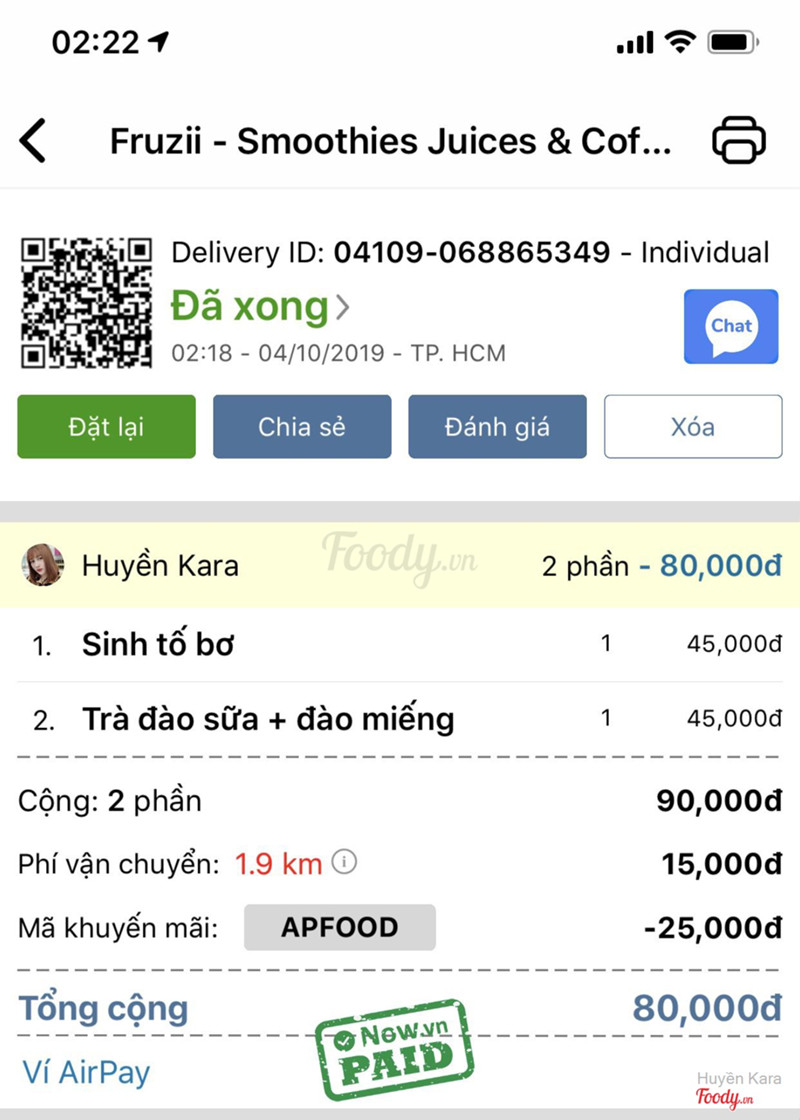Open the Đã xong status details
This screenshot has width=800, height=1120.
pos(260,307)
